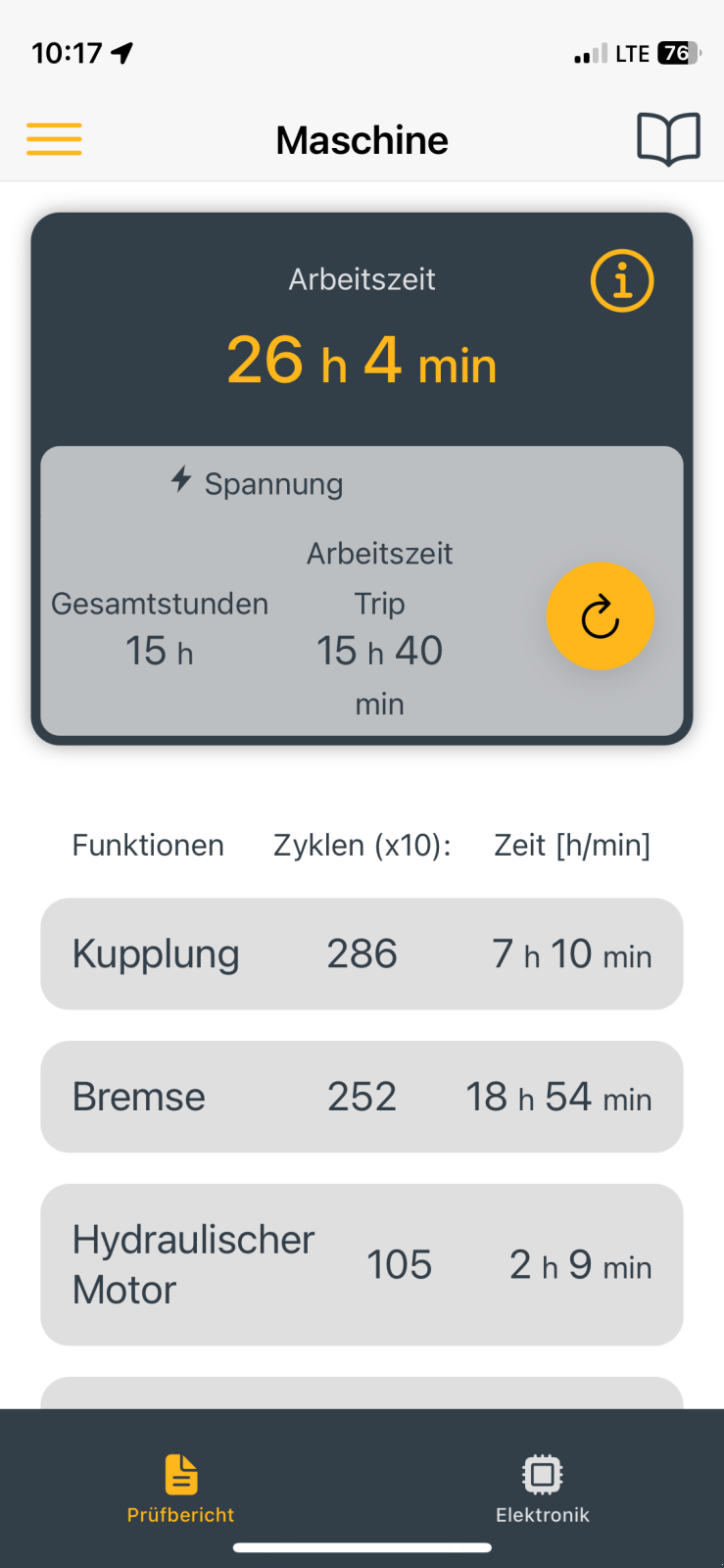The image size is (724, 1568).
Task: Select the Kupplung function row
Action: coord(362,954)
